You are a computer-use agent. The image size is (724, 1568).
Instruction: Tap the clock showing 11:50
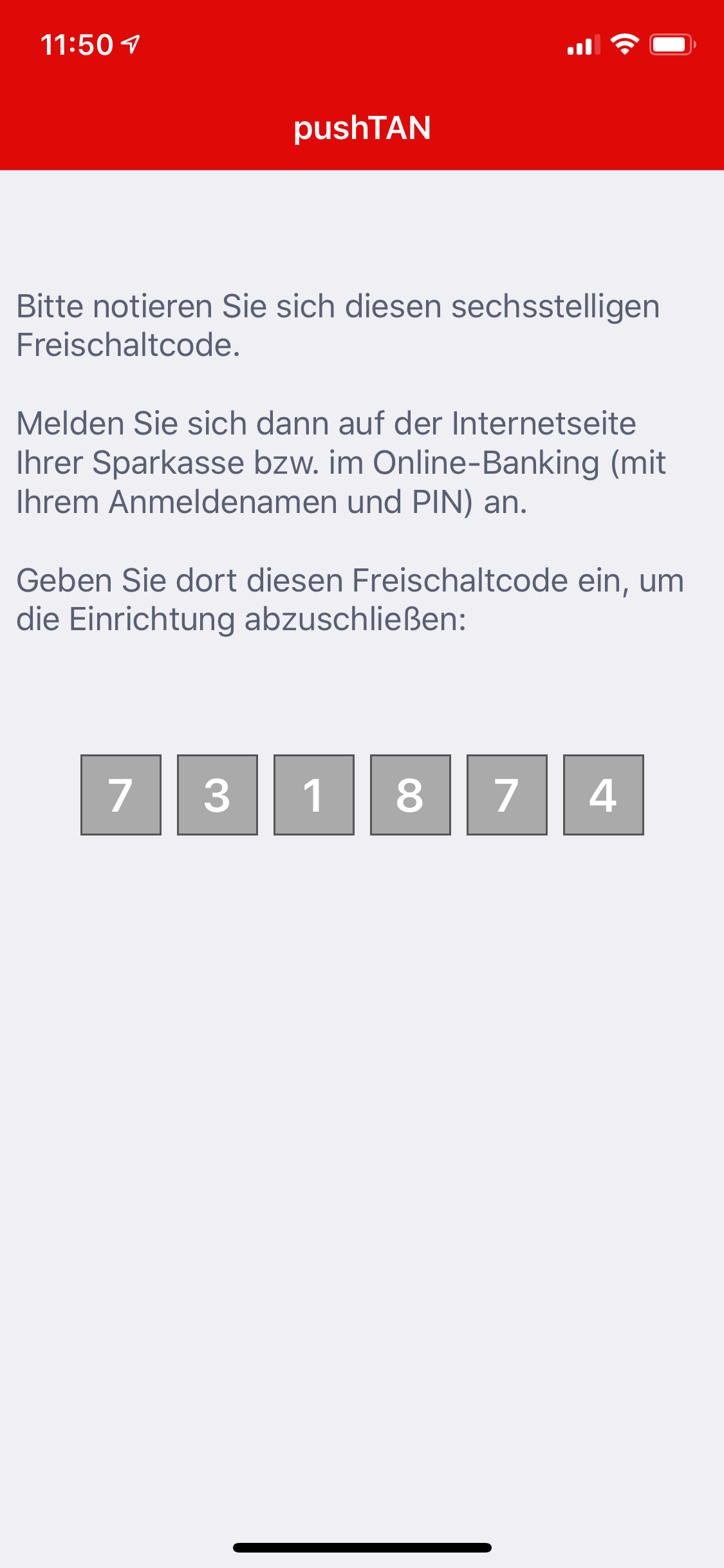tap(77, 42)
